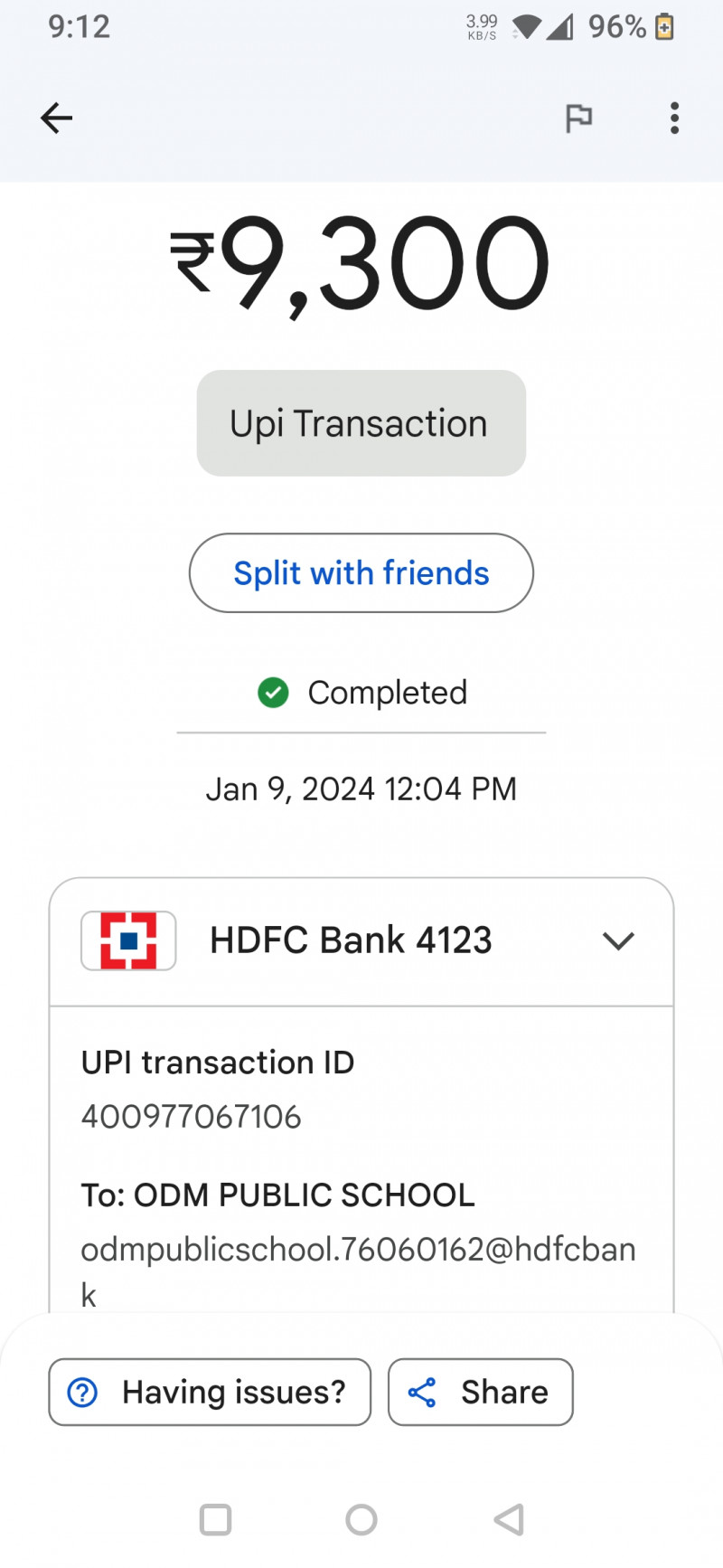Go to the system home screen
The width and height of the screenshot is (723, 1568).
click(361, 1520)
